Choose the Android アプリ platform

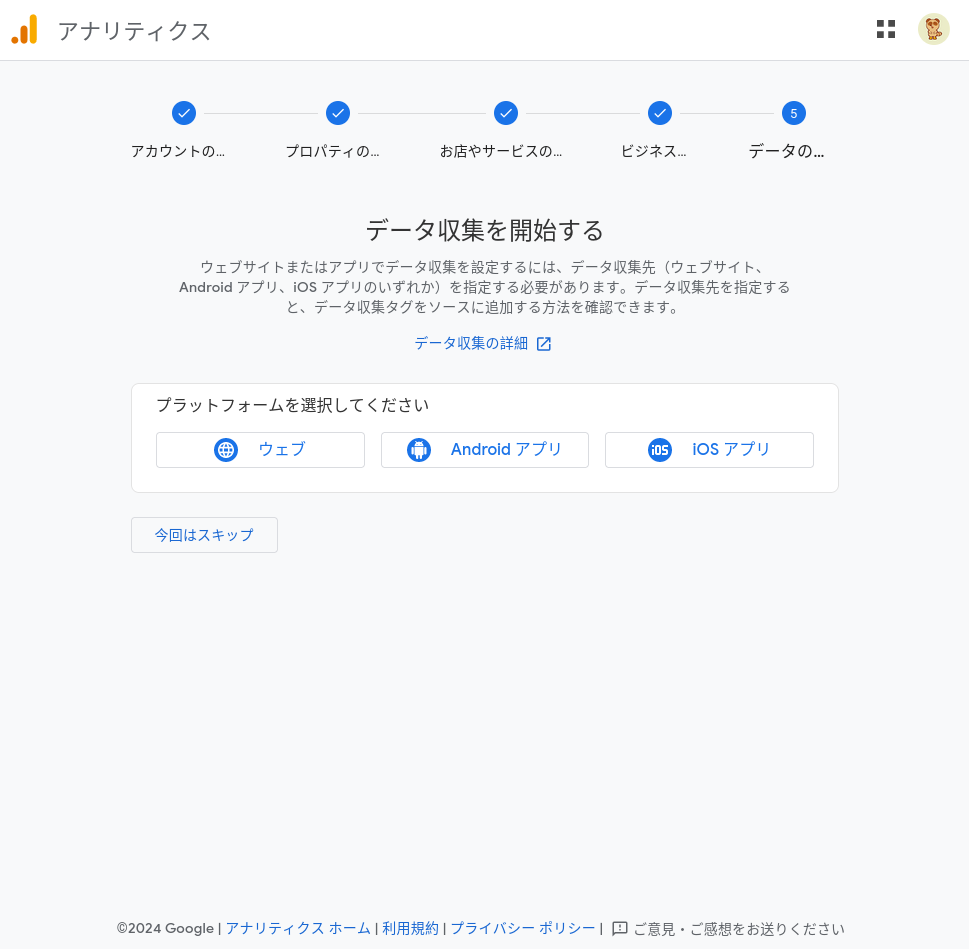click(485, 450)
